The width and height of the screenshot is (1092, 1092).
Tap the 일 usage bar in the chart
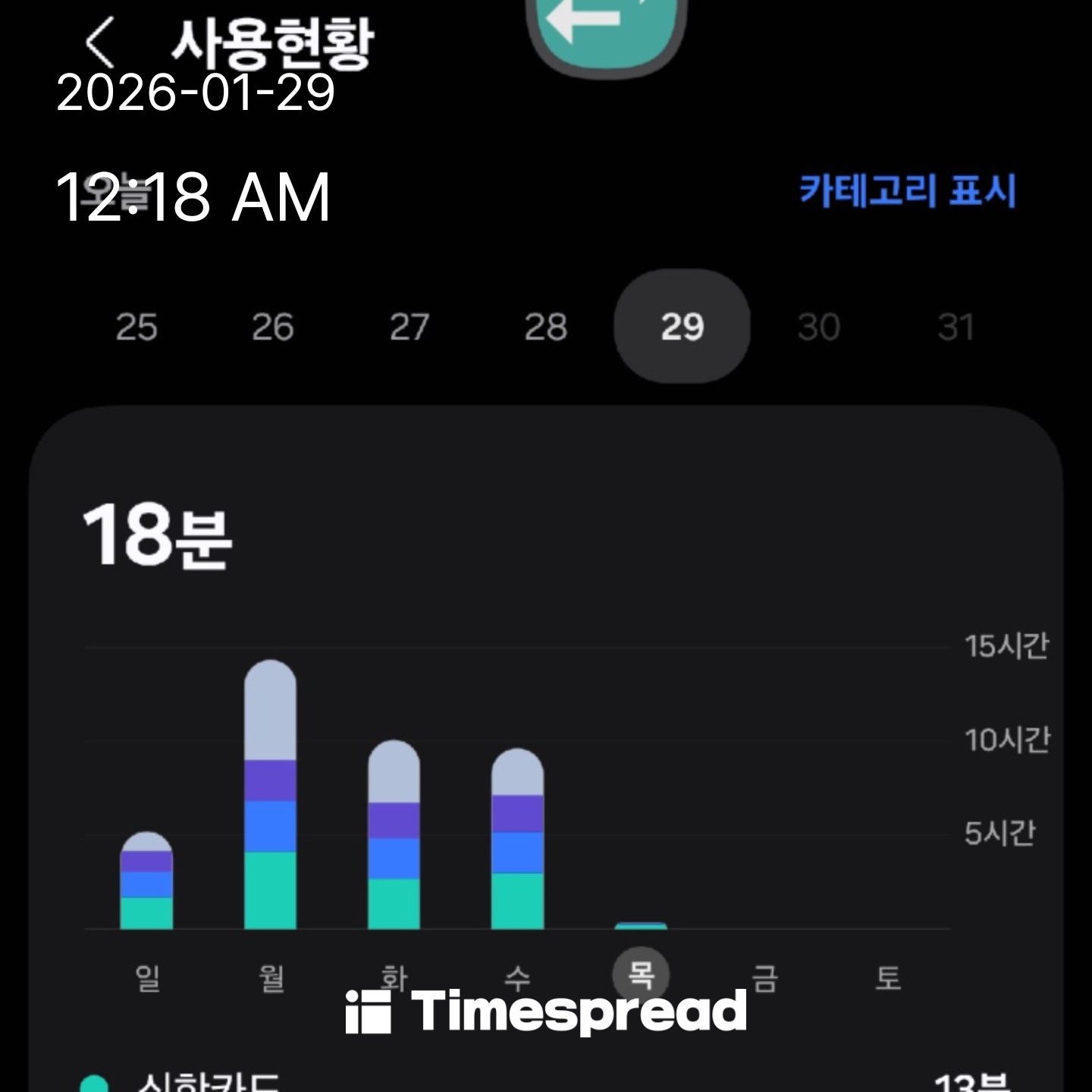tap(146, 882)
